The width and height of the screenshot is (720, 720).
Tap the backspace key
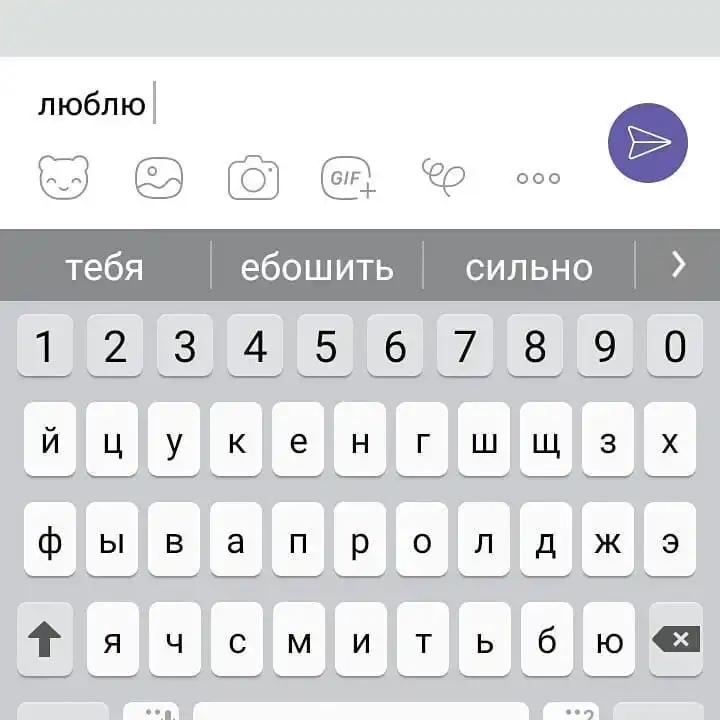(675, 640)
